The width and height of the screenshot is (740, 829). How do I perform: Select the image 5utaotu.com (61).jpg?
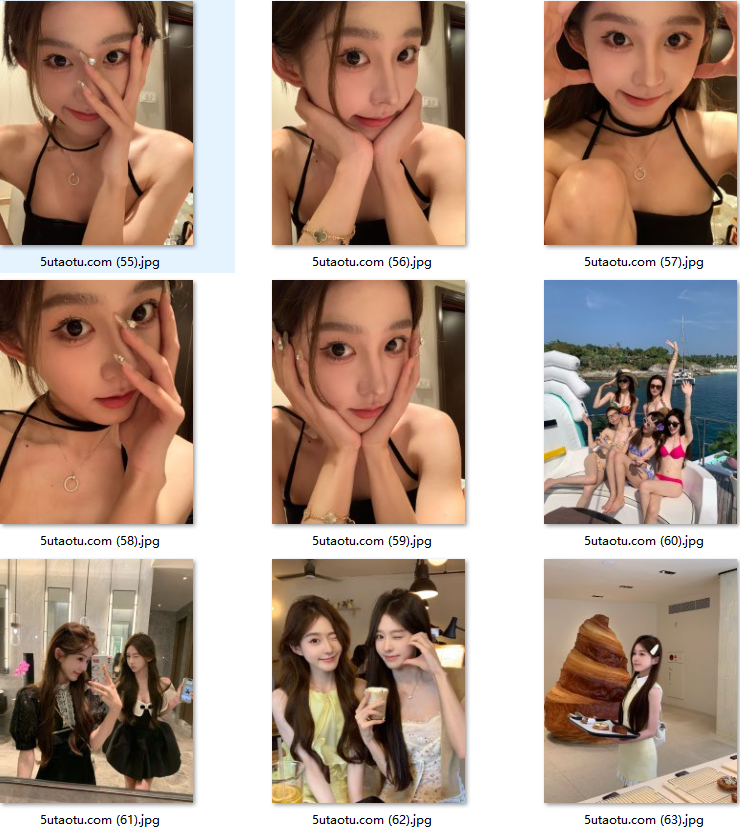coord(97,681)
